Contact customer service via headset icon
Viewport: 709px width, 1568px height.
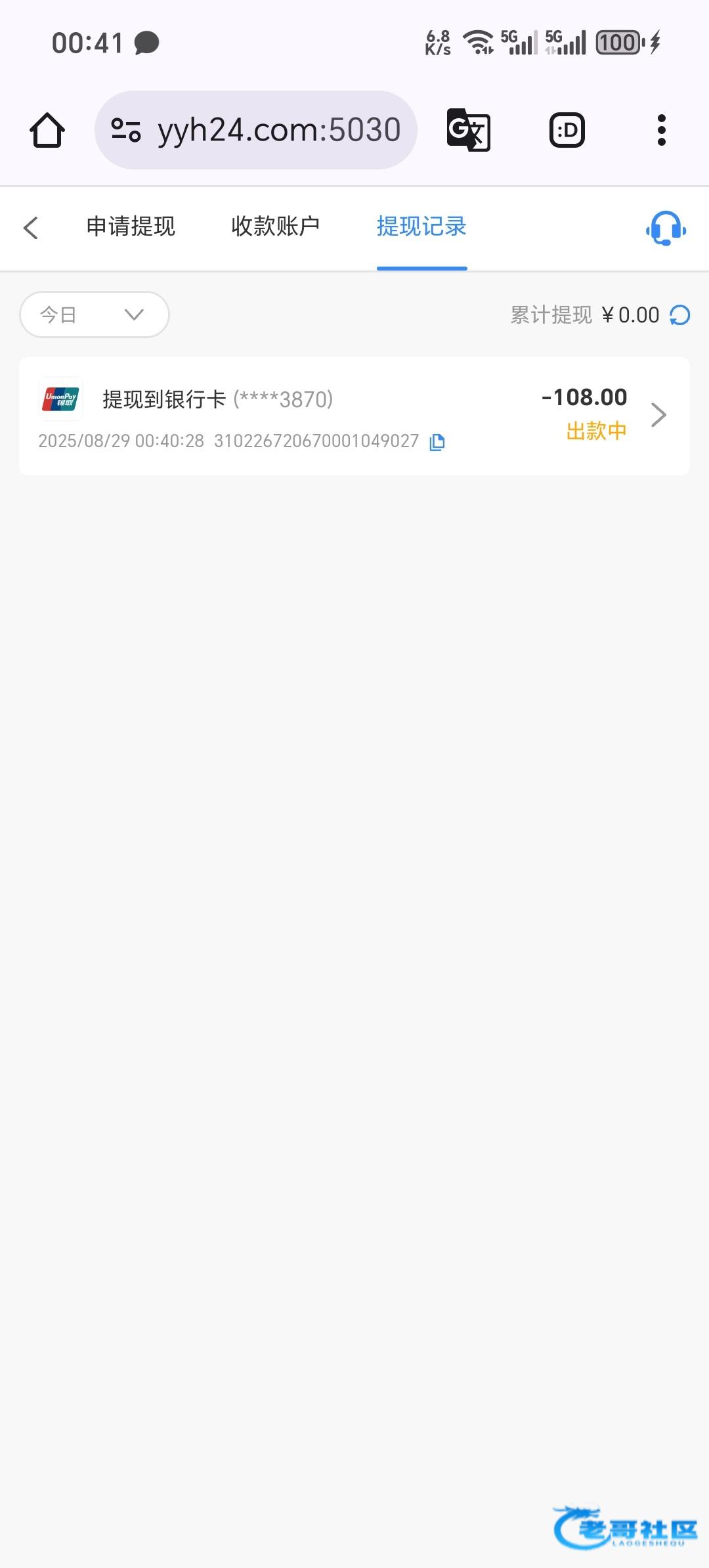(x=666, y=229)
